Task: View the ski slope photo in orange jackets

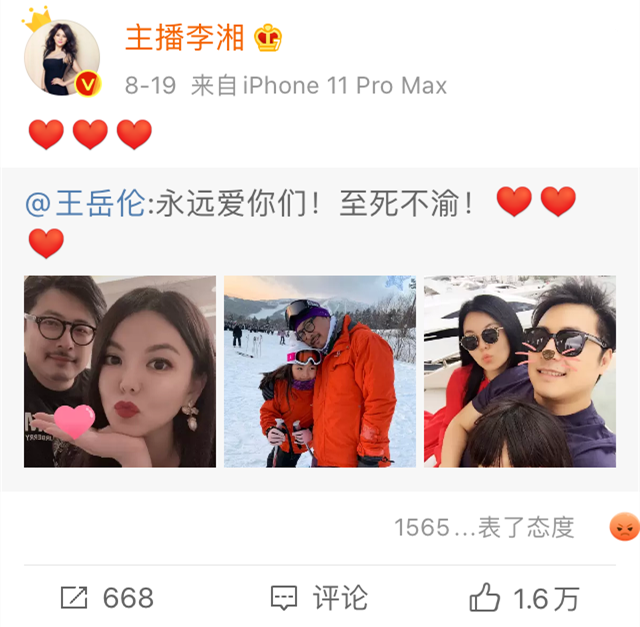Action: 319,371
